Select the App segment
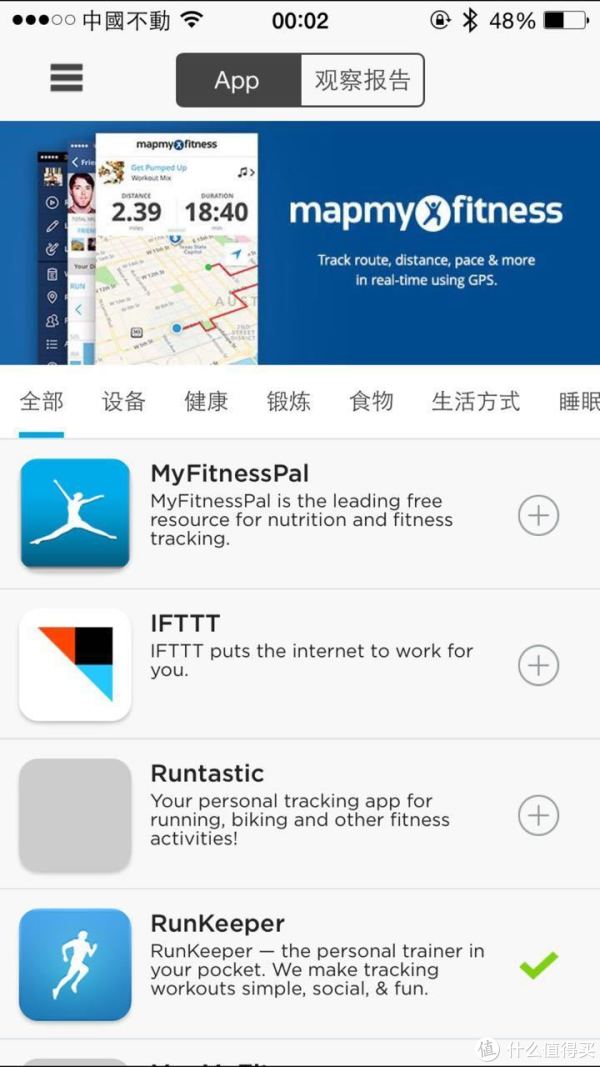 coord(238,80)
